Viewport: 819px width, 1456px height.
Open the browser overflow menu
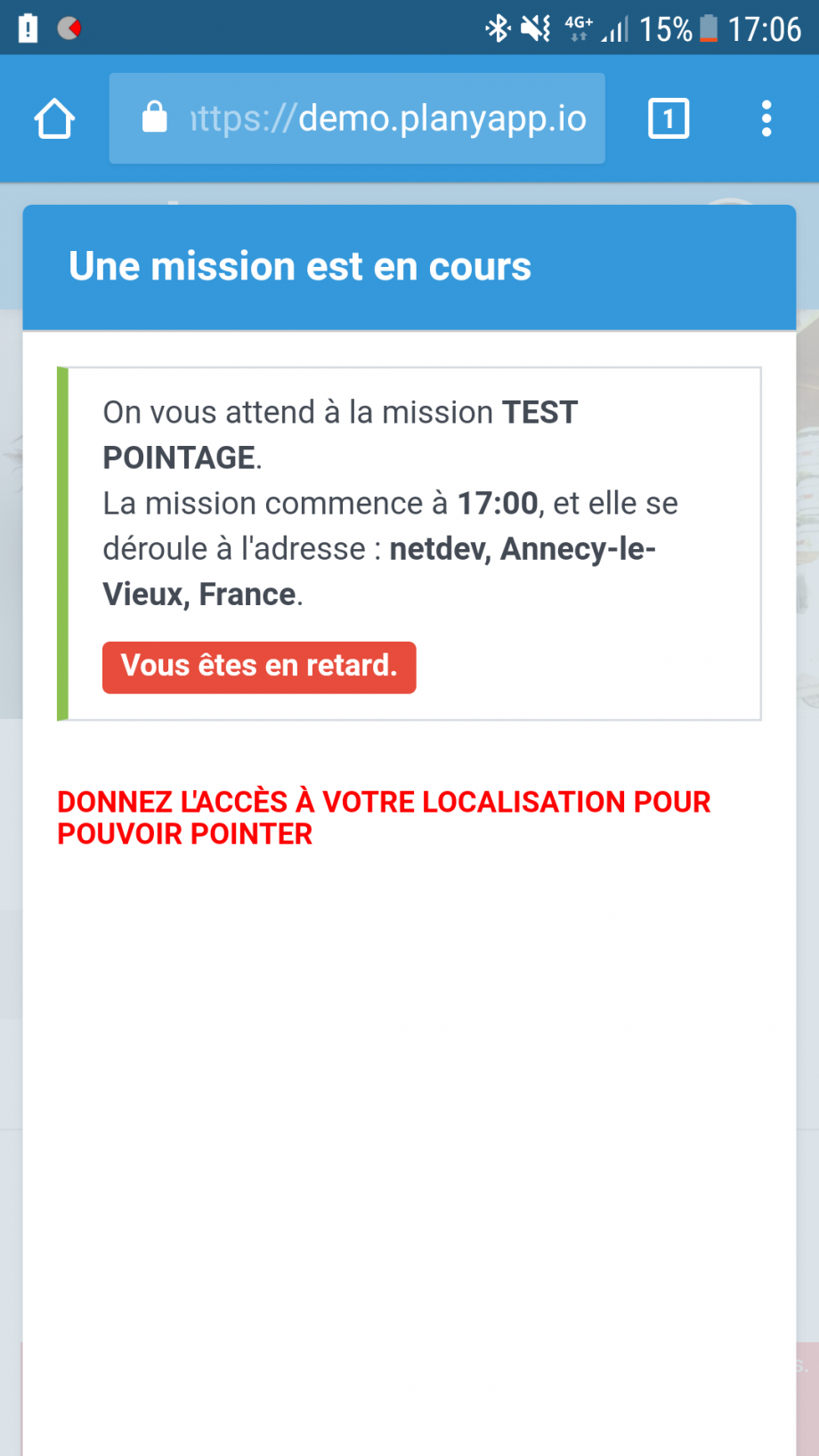tap(766, 119)
